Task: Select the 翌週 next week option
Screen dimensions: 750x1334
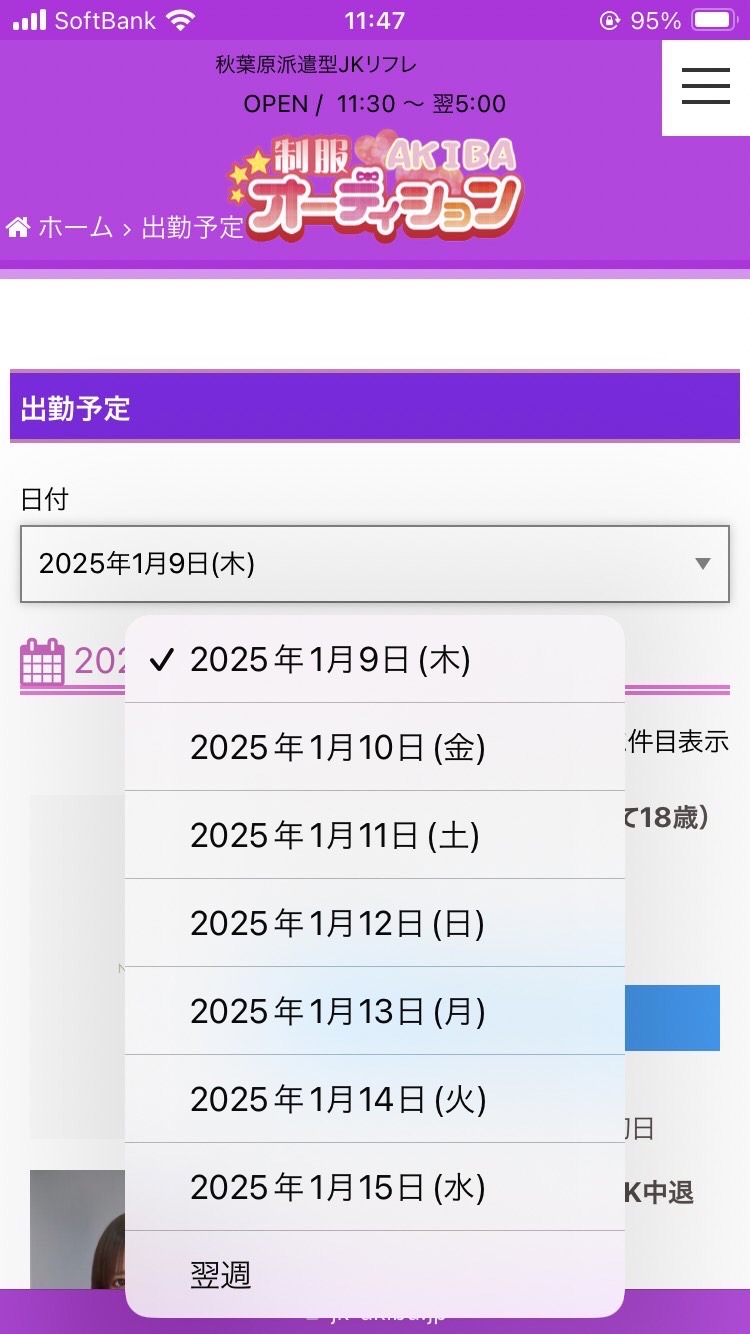Action: click(x=375, y=1274)
